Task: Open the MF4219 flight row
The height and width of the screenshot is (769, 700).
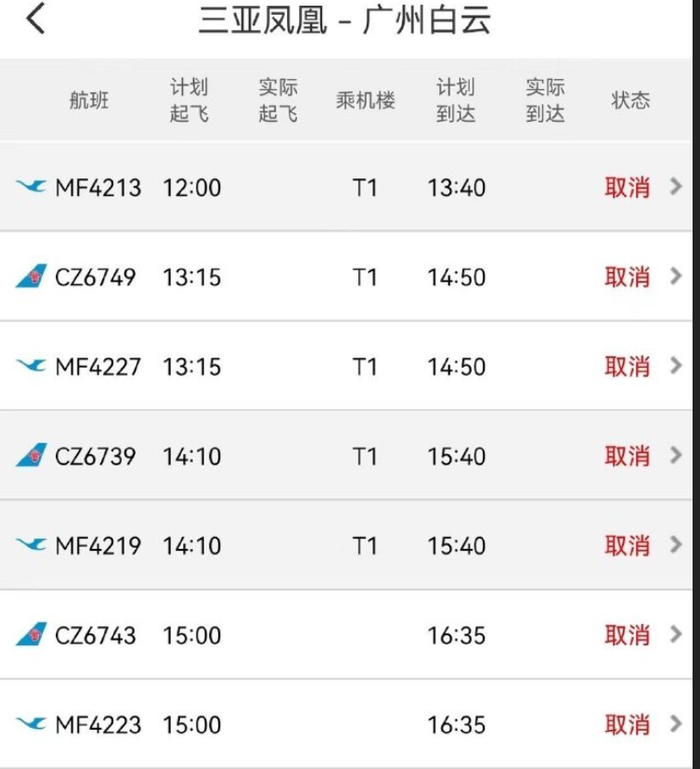Action: (346, 545)
